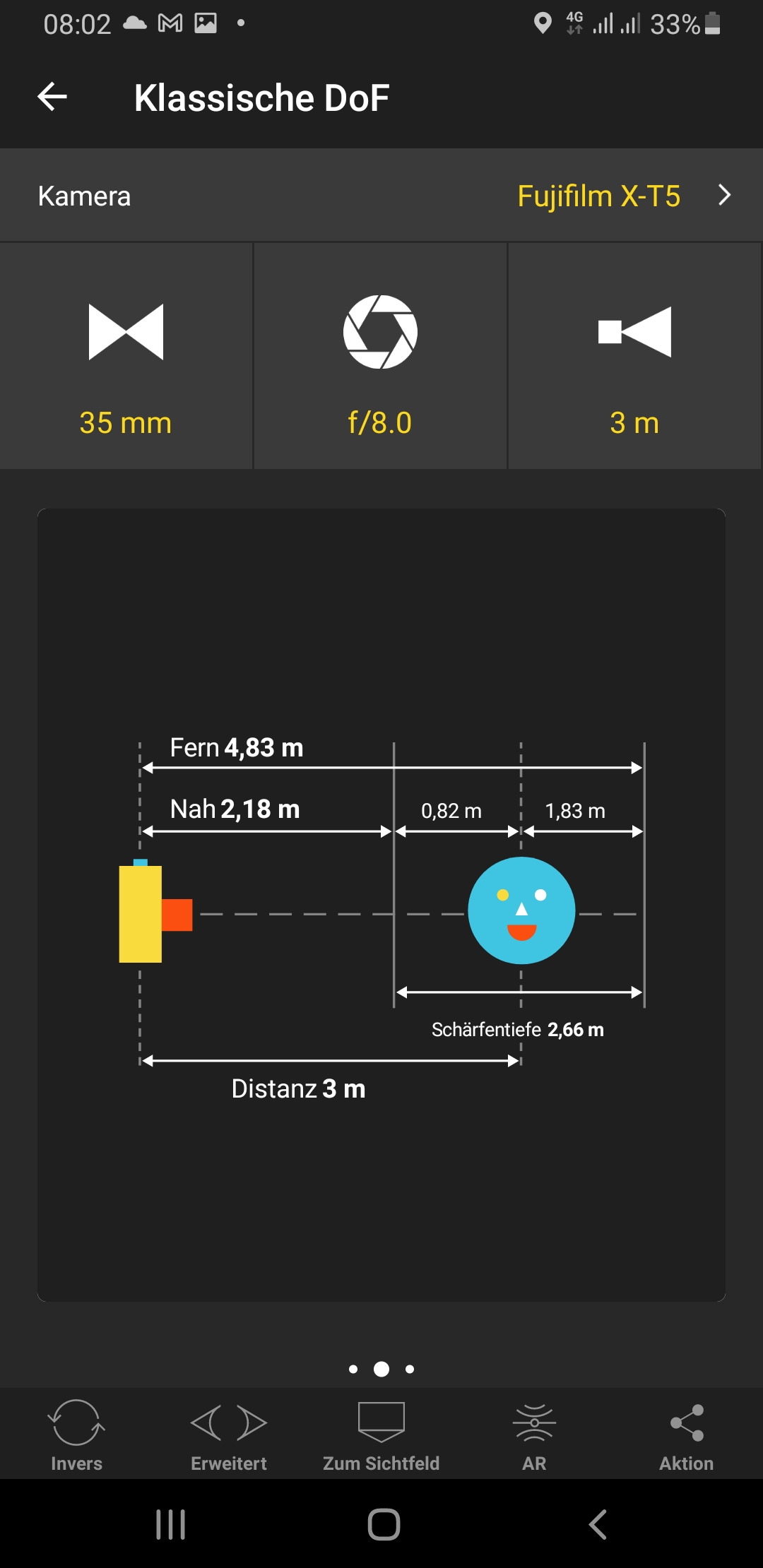Change the 35 mm focal length
This screenshot has width=763, height=1568.
pyautogui.click(x=126, y=357)
